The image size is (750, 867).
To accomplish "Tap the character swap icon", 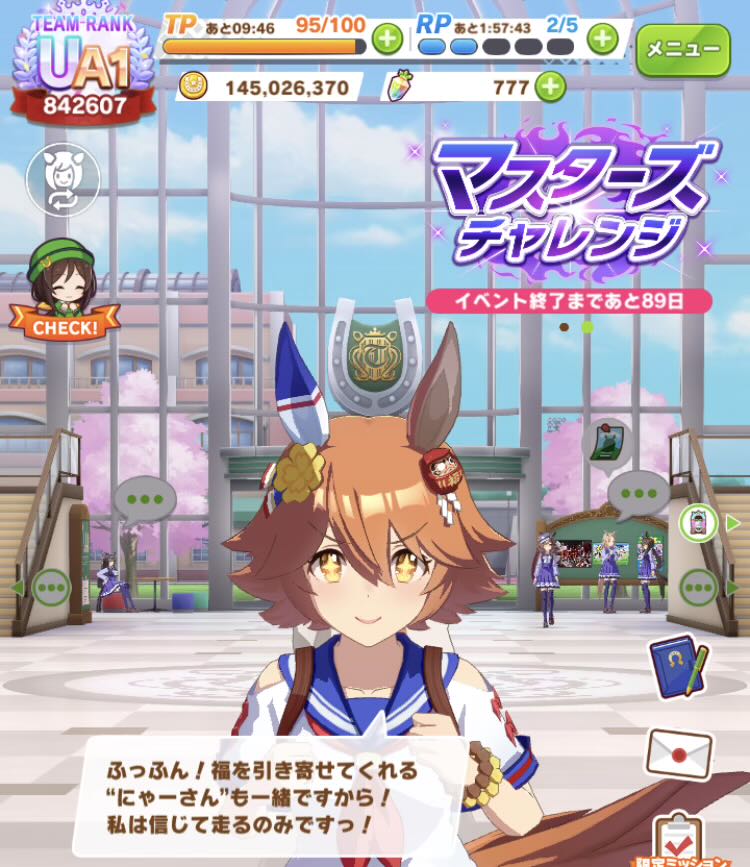I will tap(62, 180).
